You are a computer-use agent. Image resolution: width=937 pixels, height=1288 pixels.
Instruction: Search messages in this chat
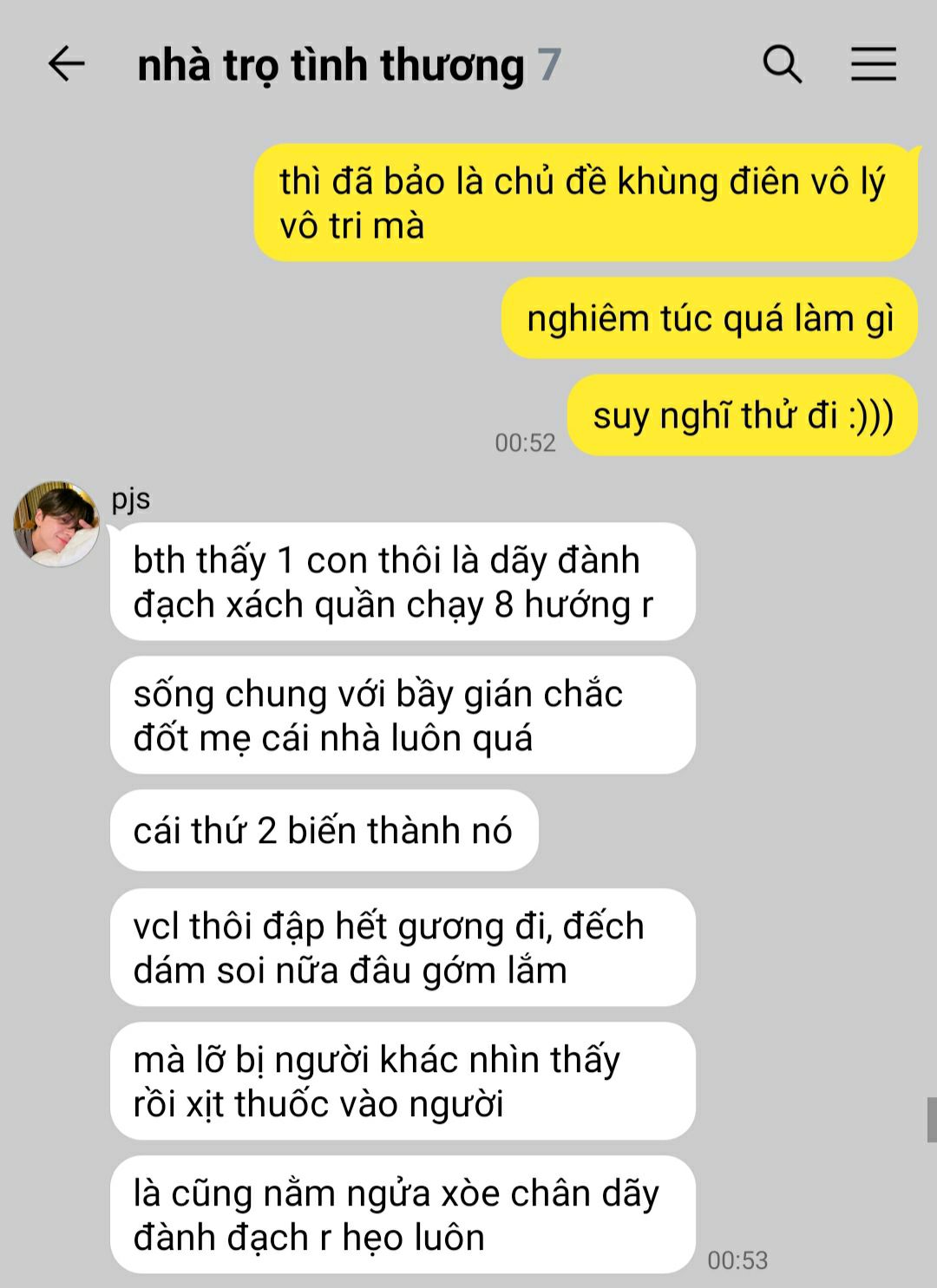pyautogui.click(x=782, y=65)
